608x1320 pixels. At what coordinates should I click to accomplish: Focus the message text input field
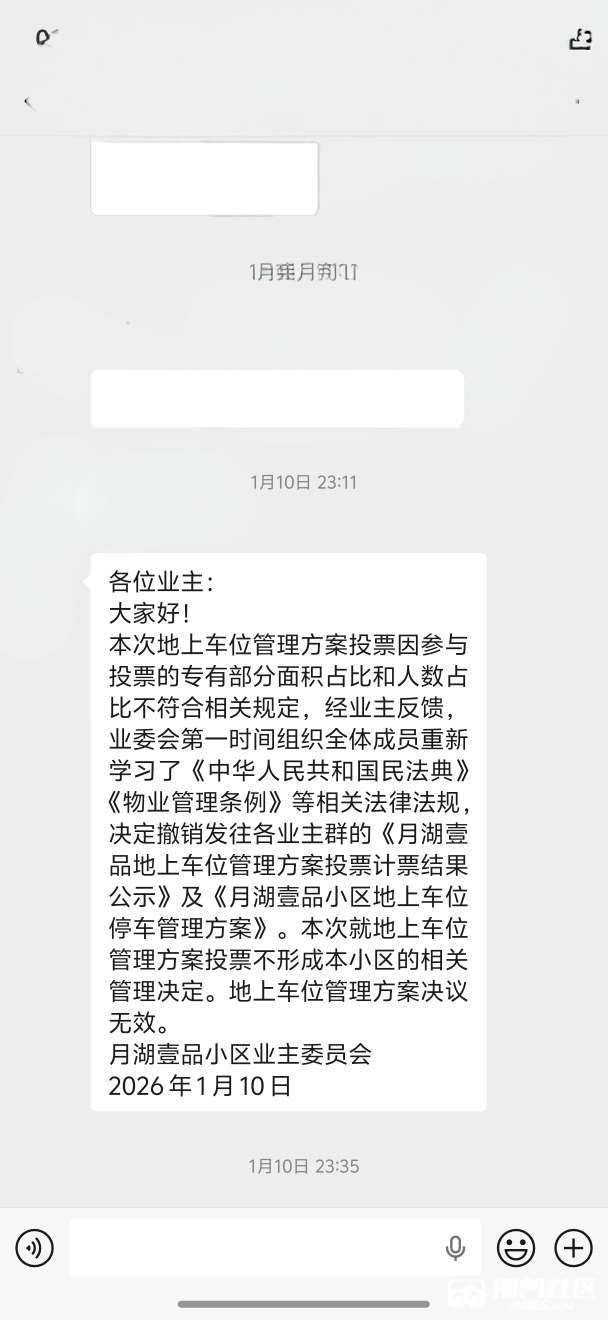coord(250,1247)
